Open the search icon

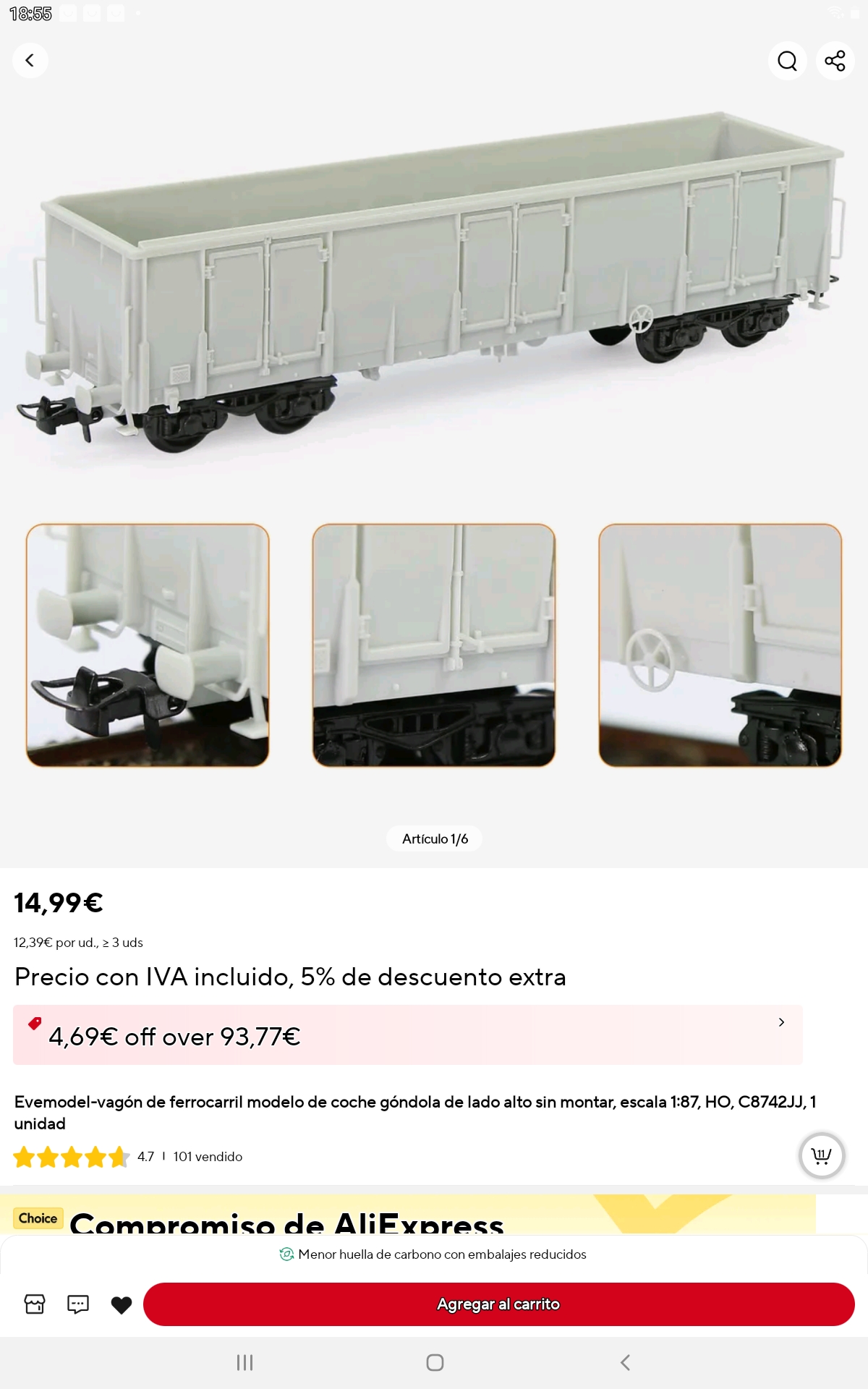[x=787, y=61]
